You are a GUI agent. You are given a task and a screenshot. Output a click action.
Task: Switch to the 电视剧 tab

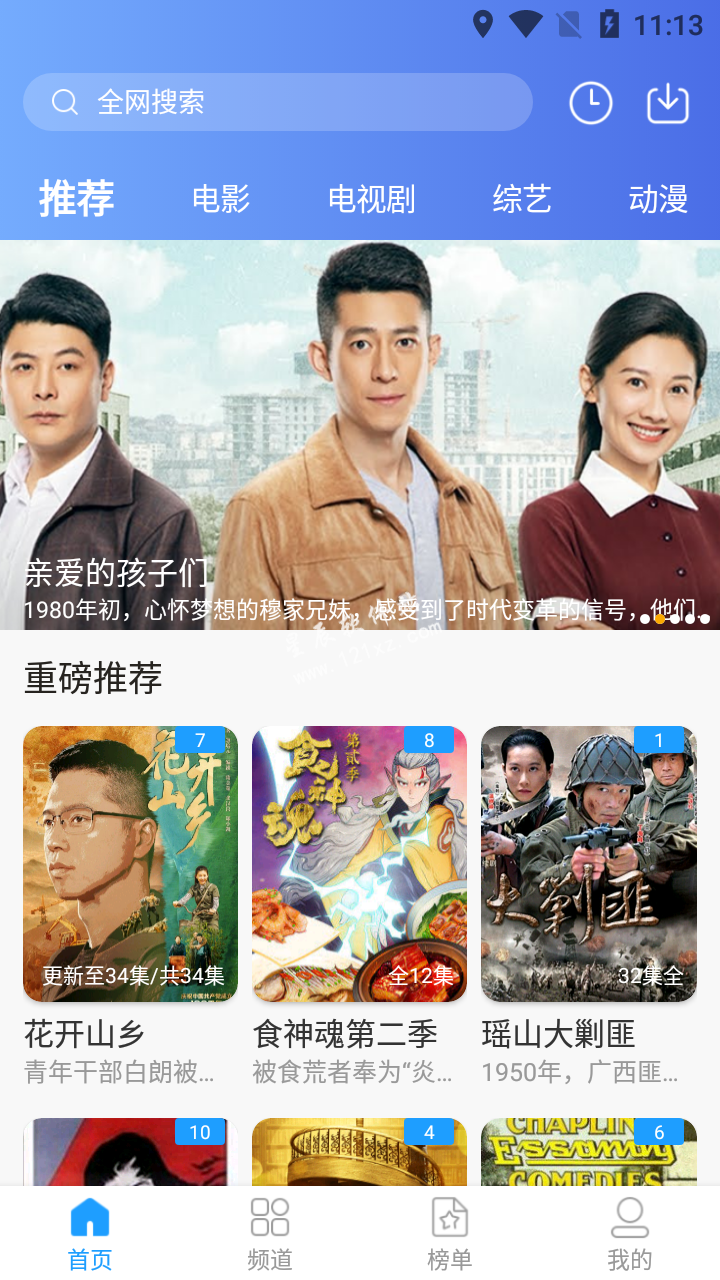pyautogui.click(x=371, y=199)
